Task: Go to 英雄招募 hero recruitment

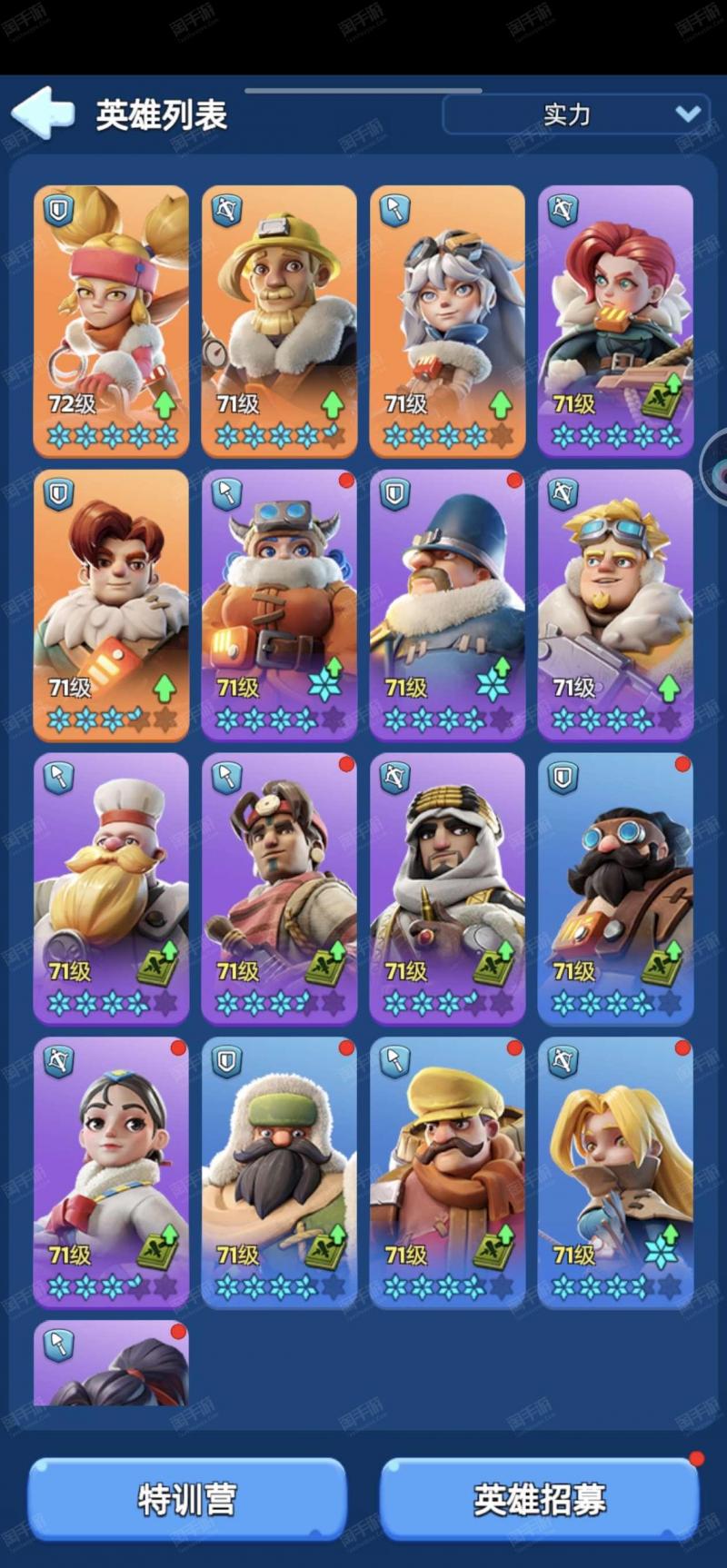Action: [x=539, y=1499]
